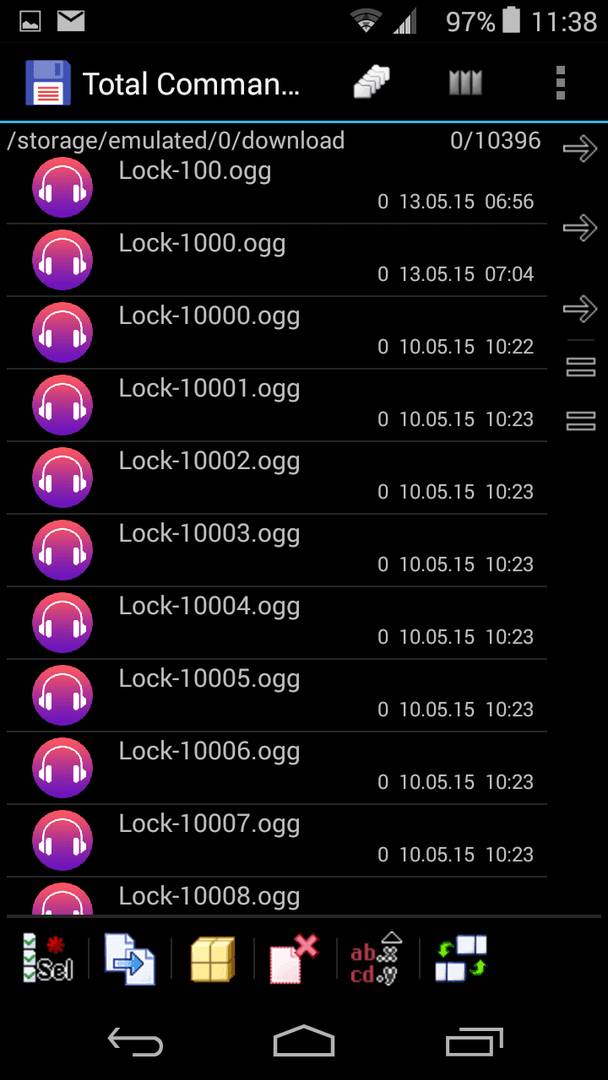This screenshot has height=1080, width=608.
Task: Pack files with the zip box icon
Action: click(213, 958)
